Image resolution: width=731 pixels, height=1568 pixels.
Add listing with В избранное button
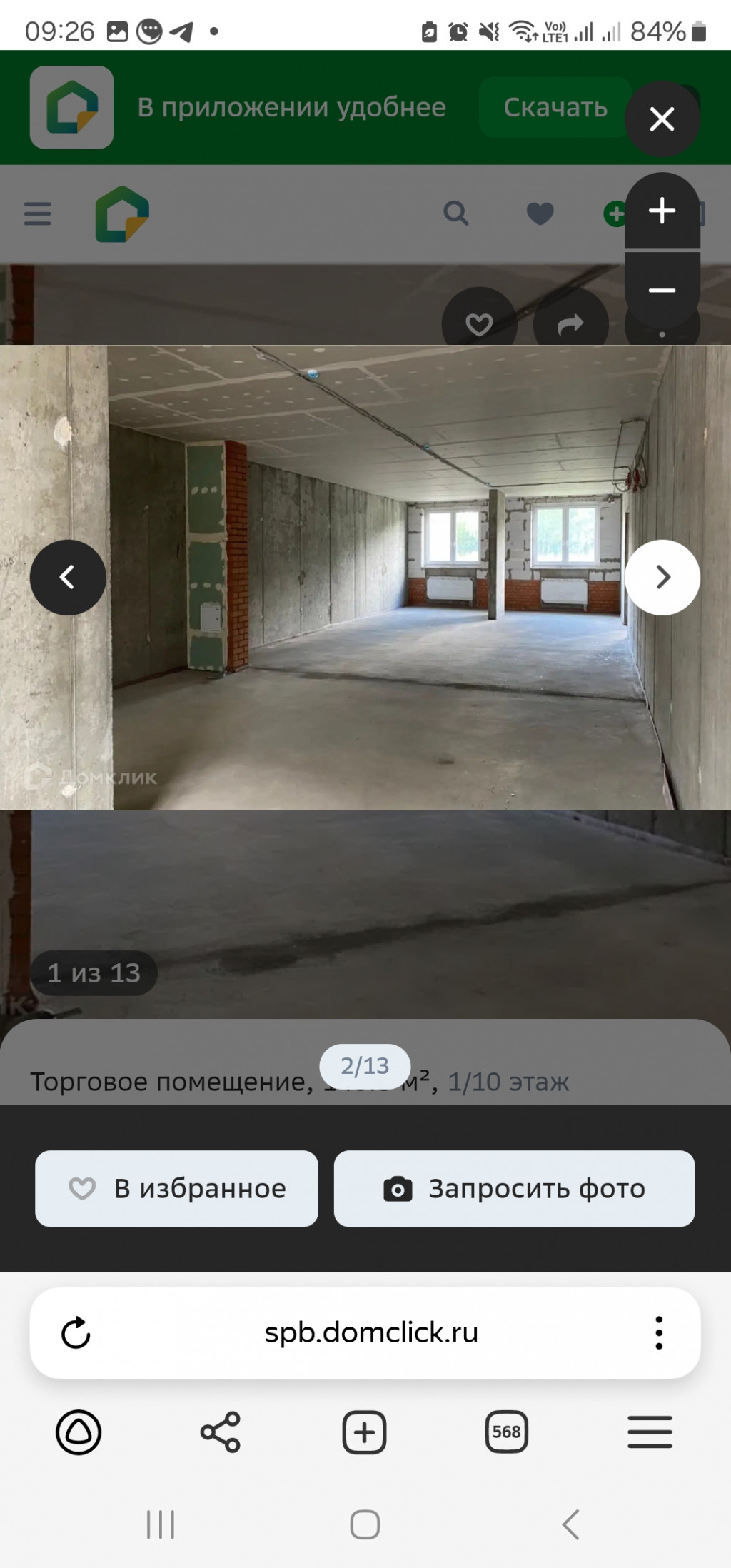(176, 1188)
